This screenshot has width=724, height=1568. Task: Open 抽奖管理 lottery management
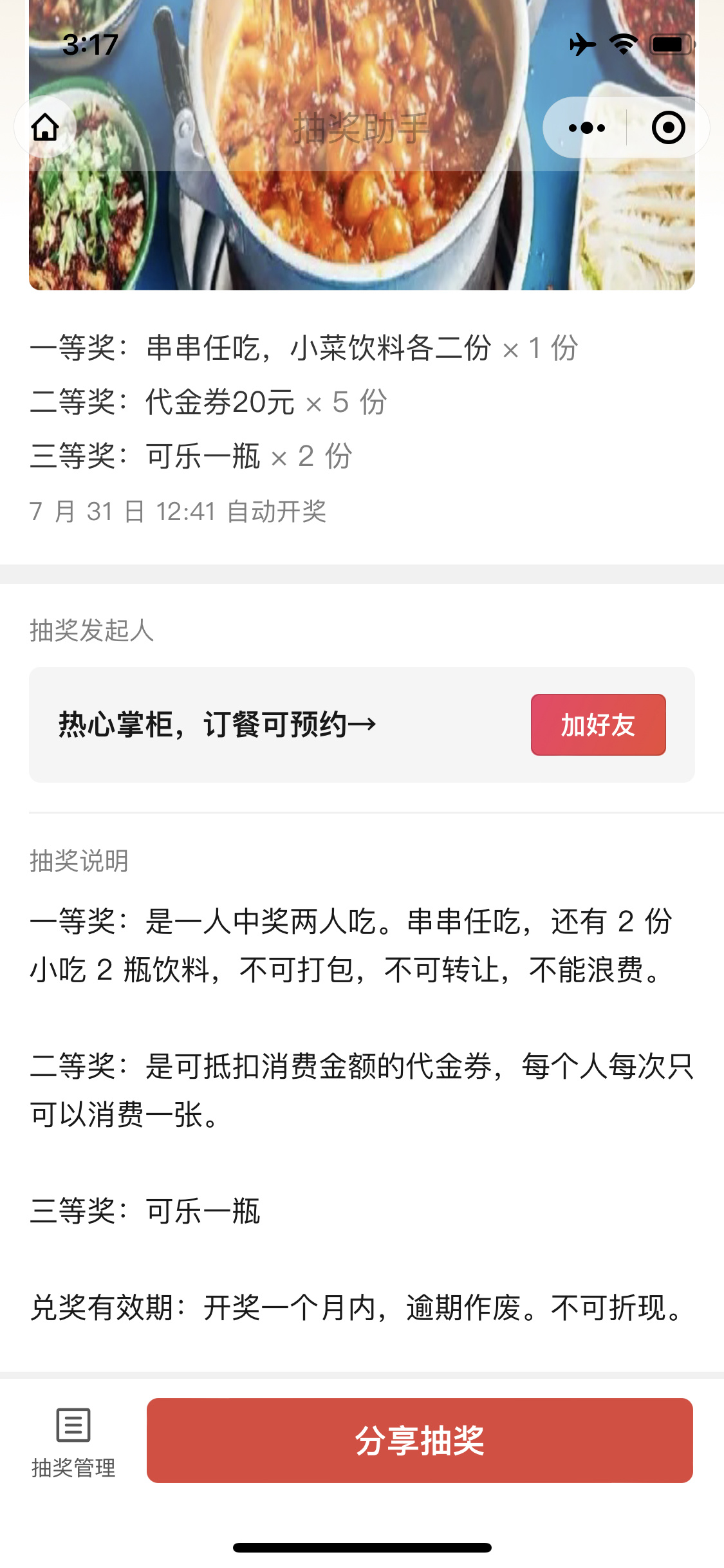coord(73,1442)
